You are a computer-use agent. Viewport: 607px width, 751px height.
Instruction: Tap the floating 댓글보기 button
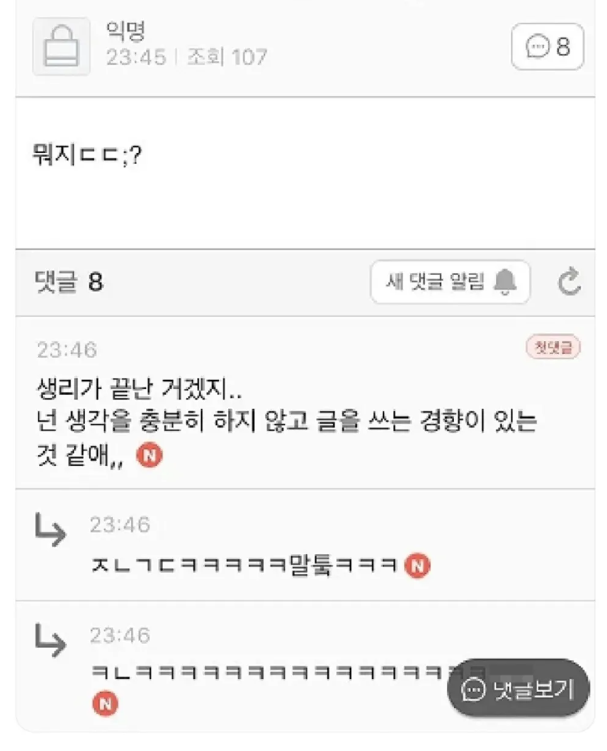(517, 689)
